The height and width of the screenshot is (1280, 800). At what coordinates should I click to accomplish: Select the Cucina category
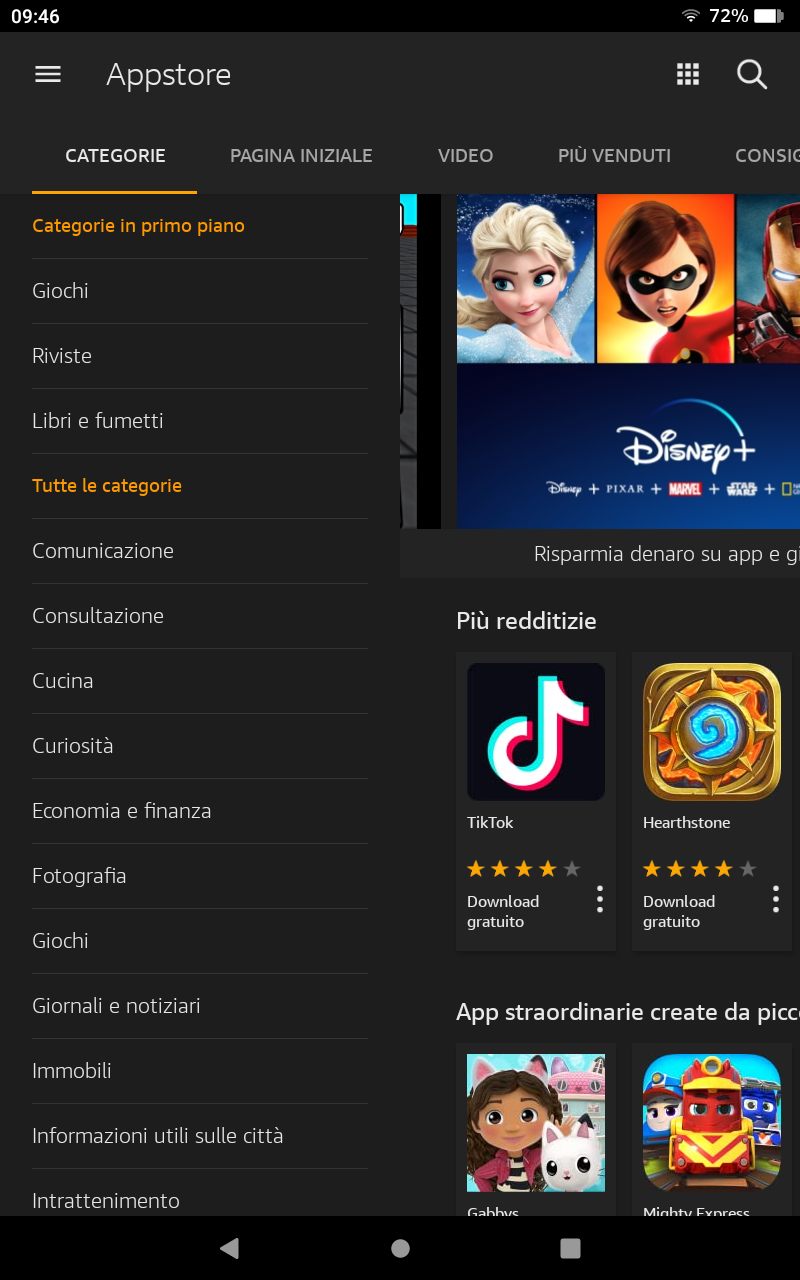[63, 681]
